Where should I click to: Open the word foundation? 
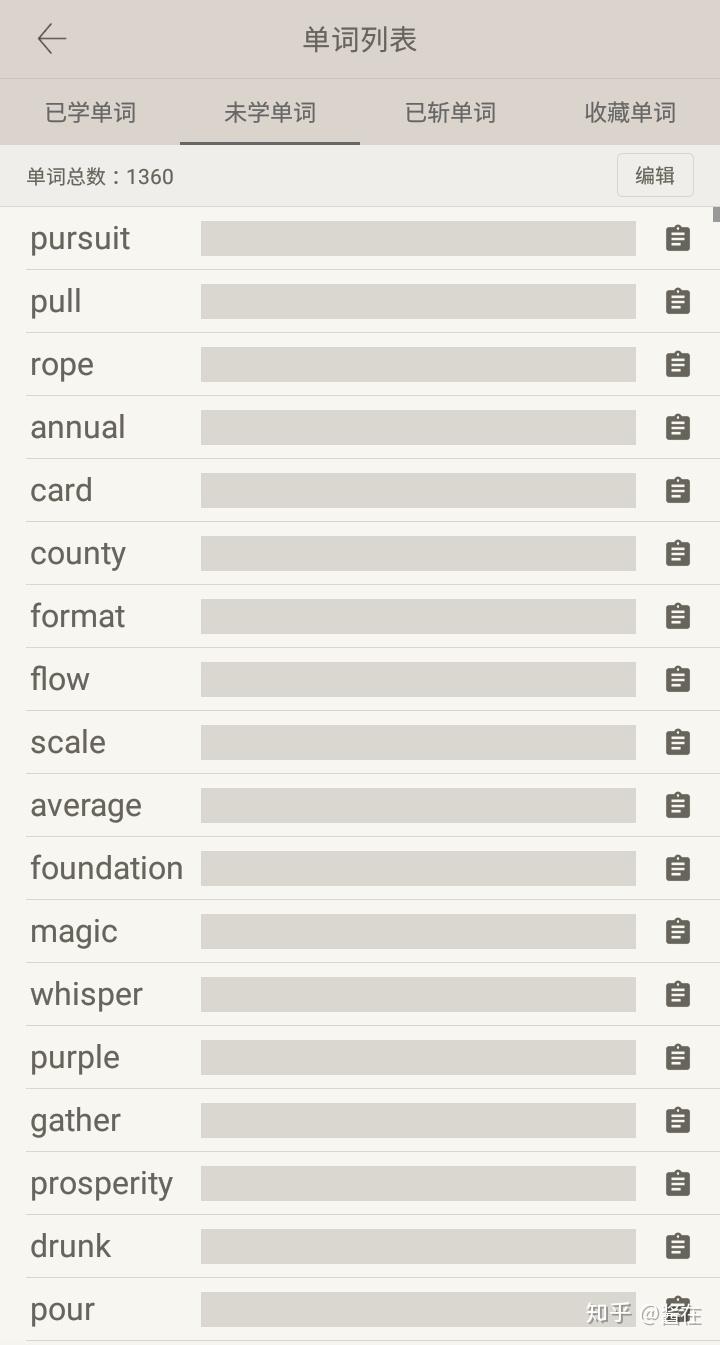(106, 868)
